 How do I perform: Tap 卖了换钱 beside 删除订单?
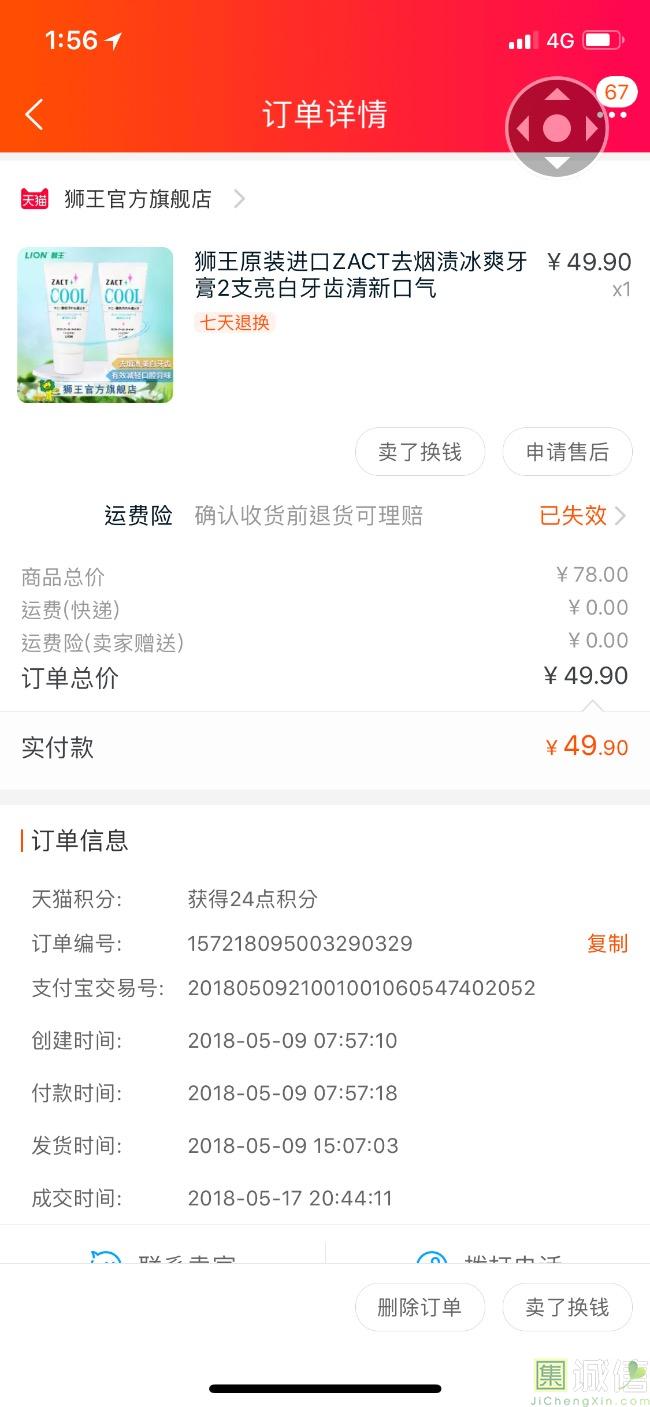(567, 1307)
